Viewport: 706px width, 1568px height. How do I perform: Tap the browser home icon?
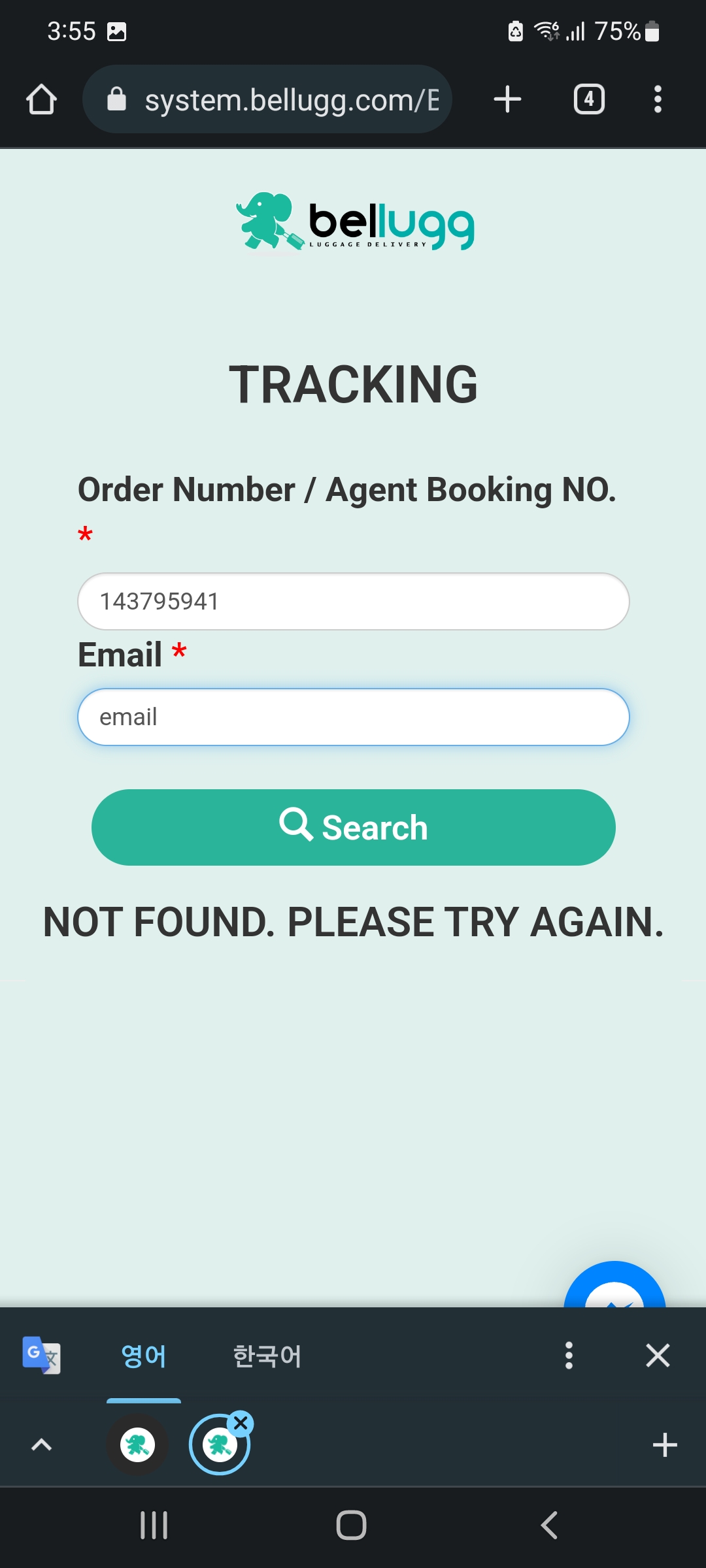click(x=41, y=99)
